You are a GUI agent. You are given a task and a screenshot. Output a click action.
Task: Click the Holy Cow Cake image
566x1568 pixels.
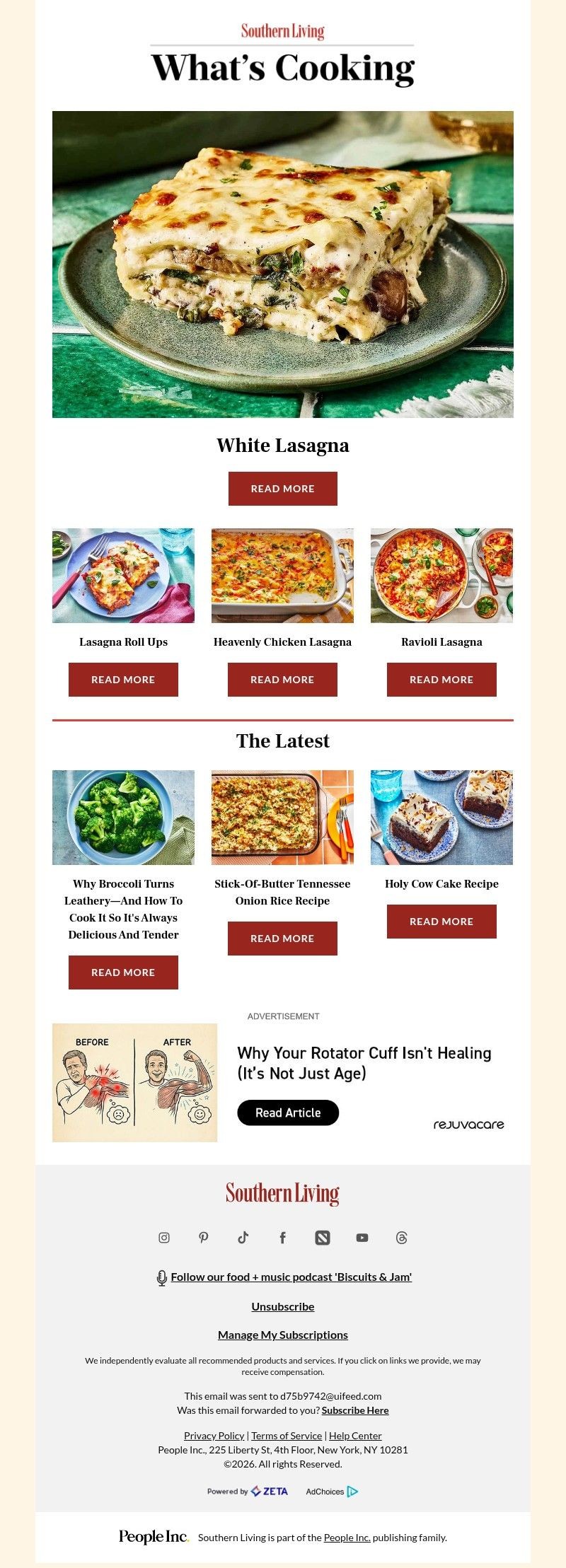(441, 817)
